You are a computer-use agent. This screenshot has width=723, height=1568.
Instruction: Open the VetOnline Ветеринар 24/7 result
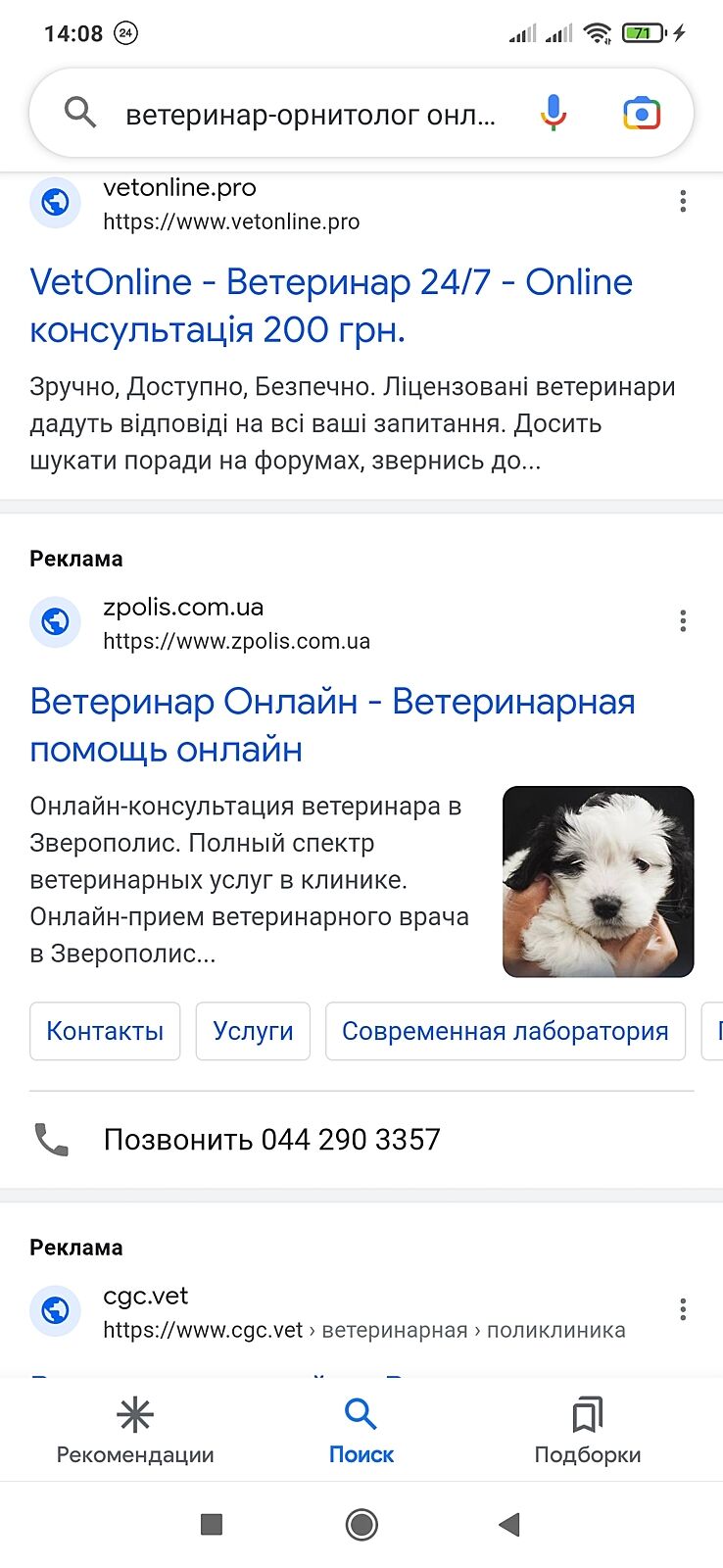330,306
